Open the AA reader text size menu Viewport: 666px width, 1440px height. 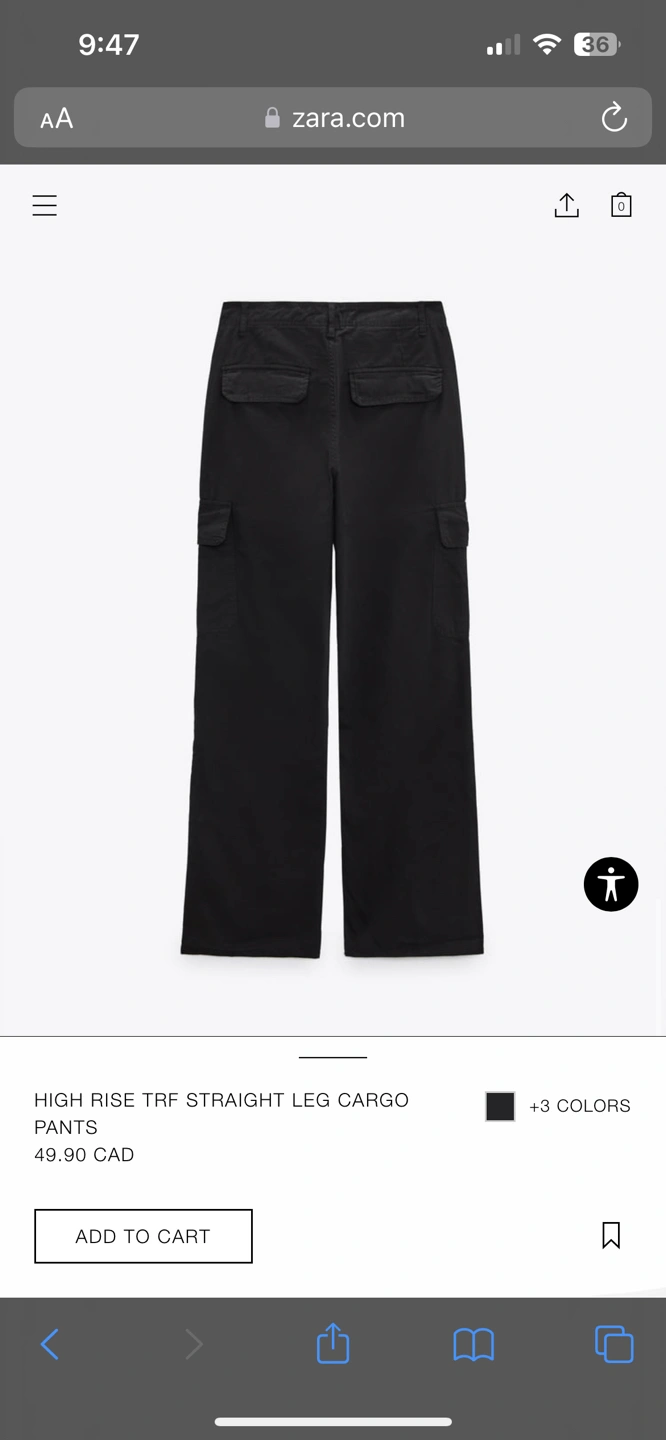click(57, 119)
